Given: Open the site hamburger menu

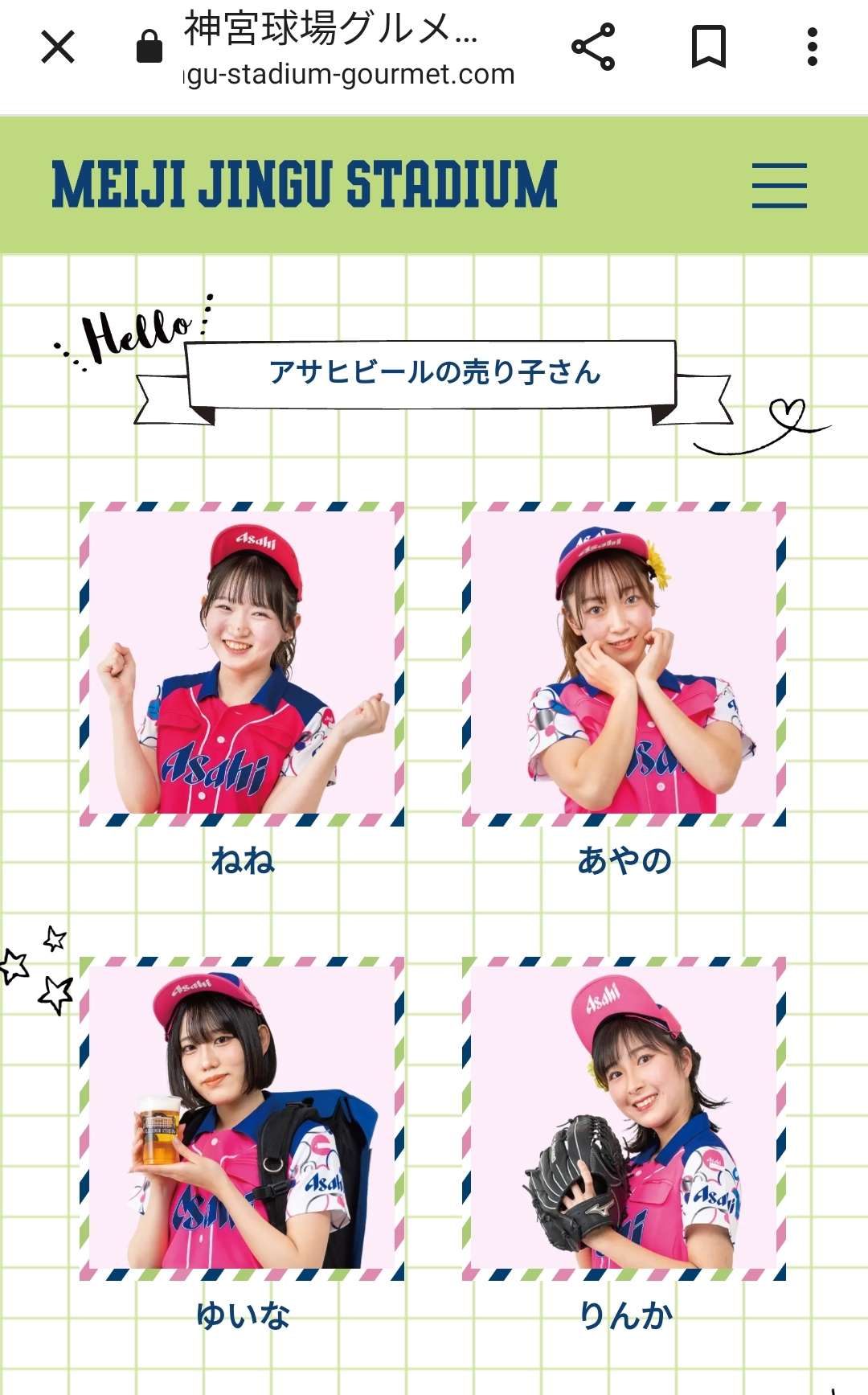Looking at the screenshot, I should [779, 186].
